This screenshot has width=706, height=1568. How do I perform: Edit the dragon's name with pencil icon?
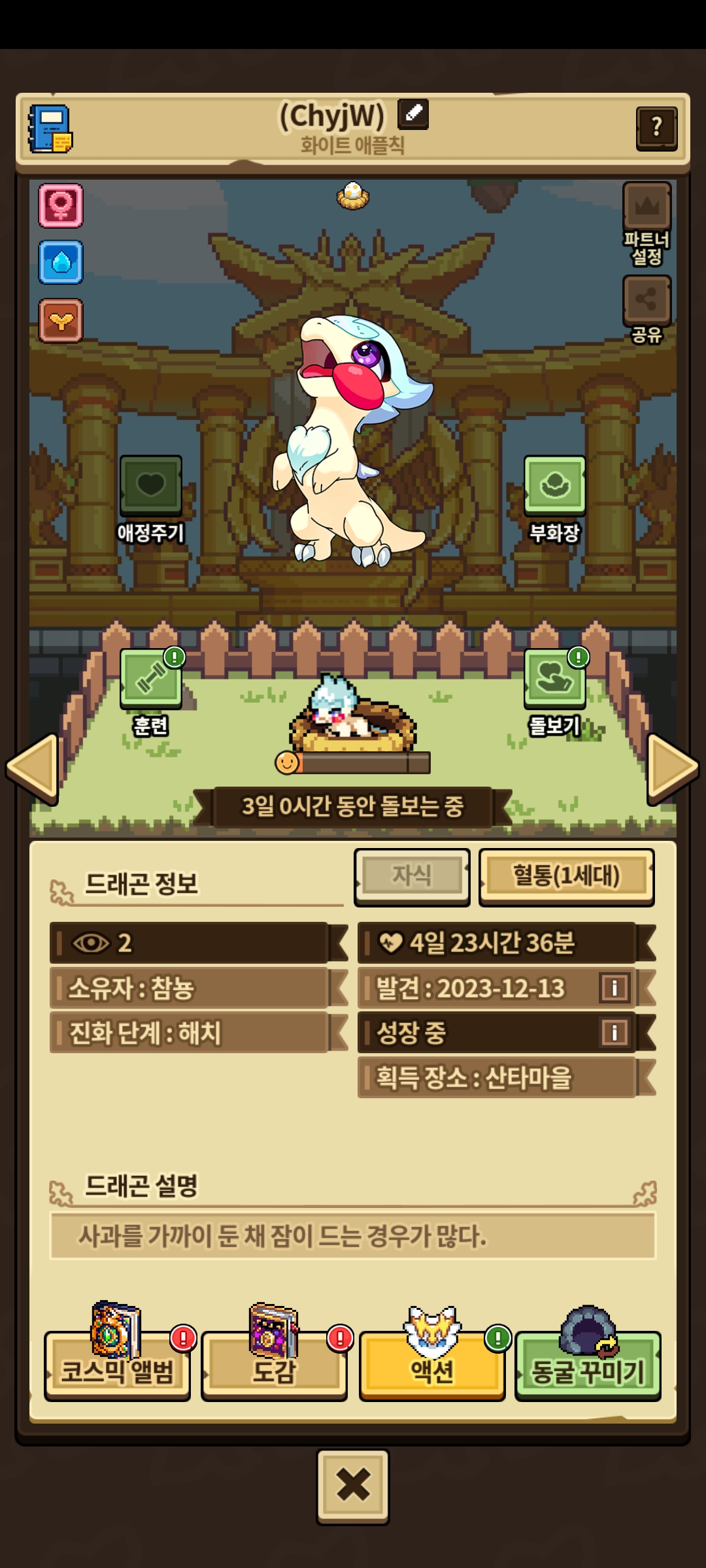tap(413, 114)
